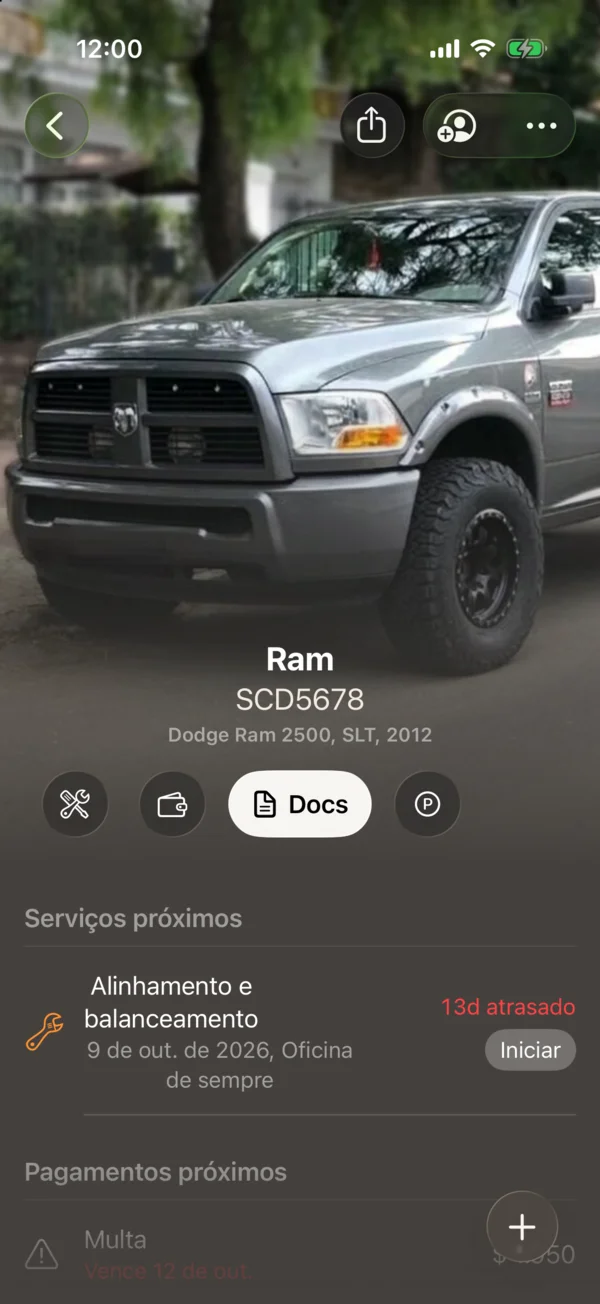600x1304 pixels.
Task: Add a person to the vehicle
Action: click(458, 126)
